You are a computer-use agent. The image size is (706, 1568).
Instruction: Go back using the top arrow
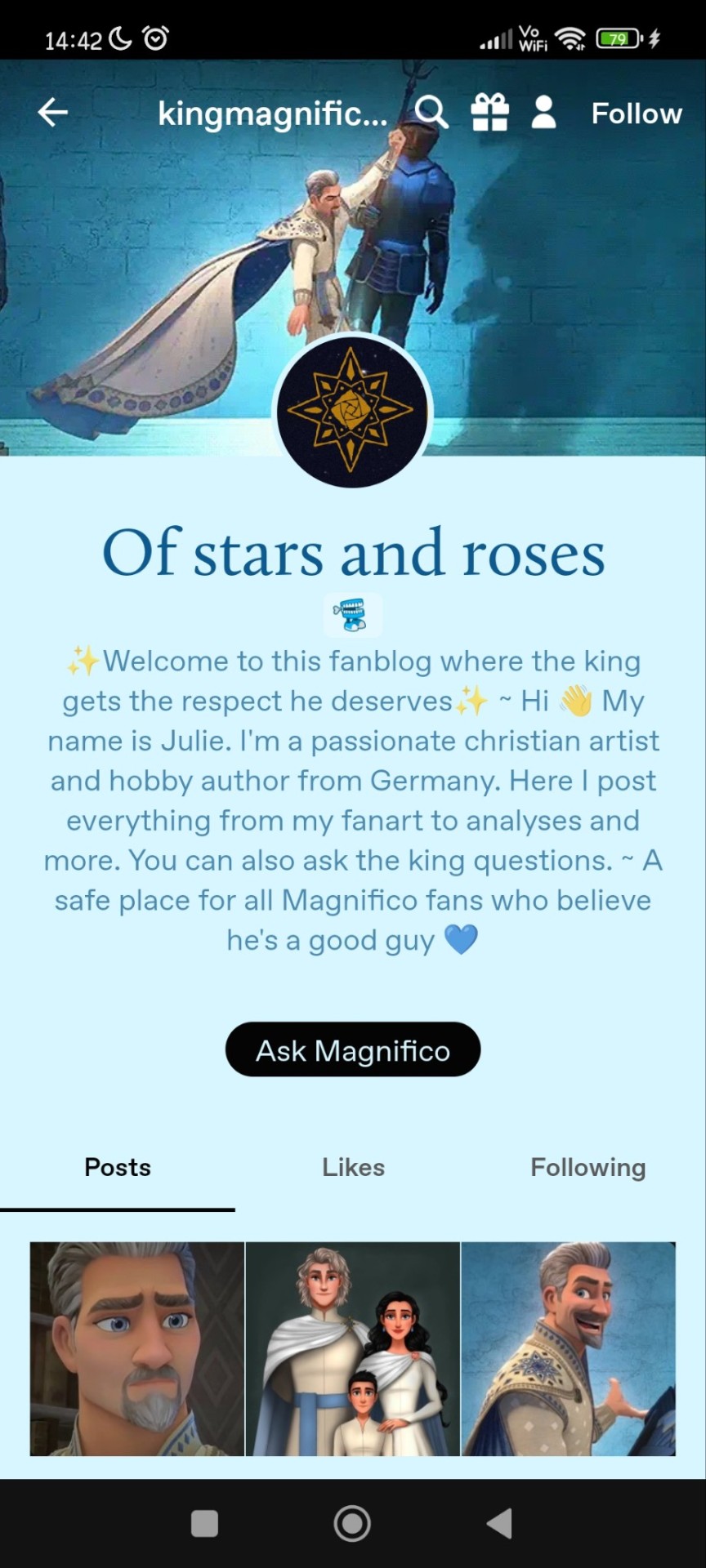tap(53, 113)
